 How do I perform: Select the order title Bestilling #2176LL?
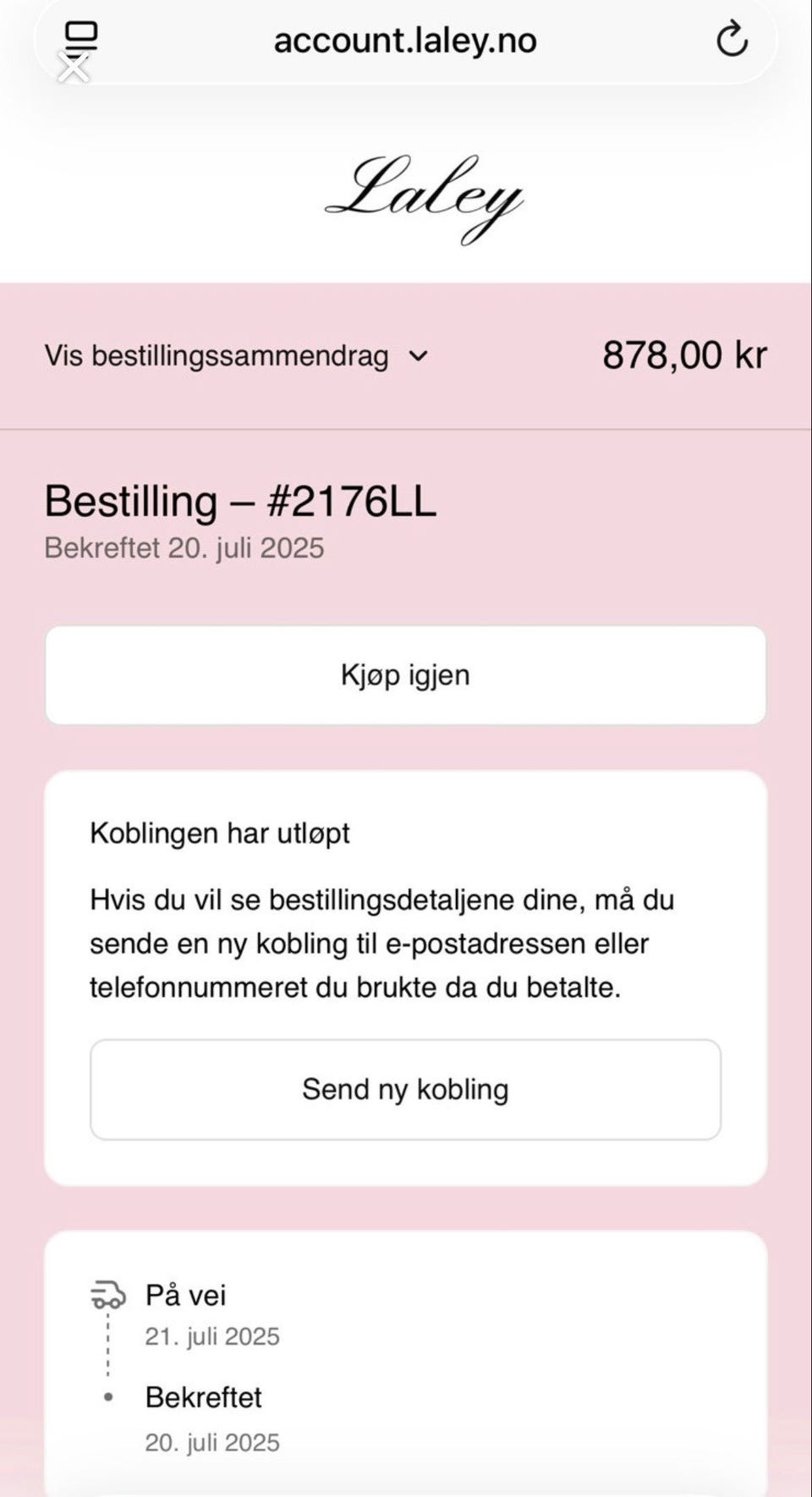(242, 501)
